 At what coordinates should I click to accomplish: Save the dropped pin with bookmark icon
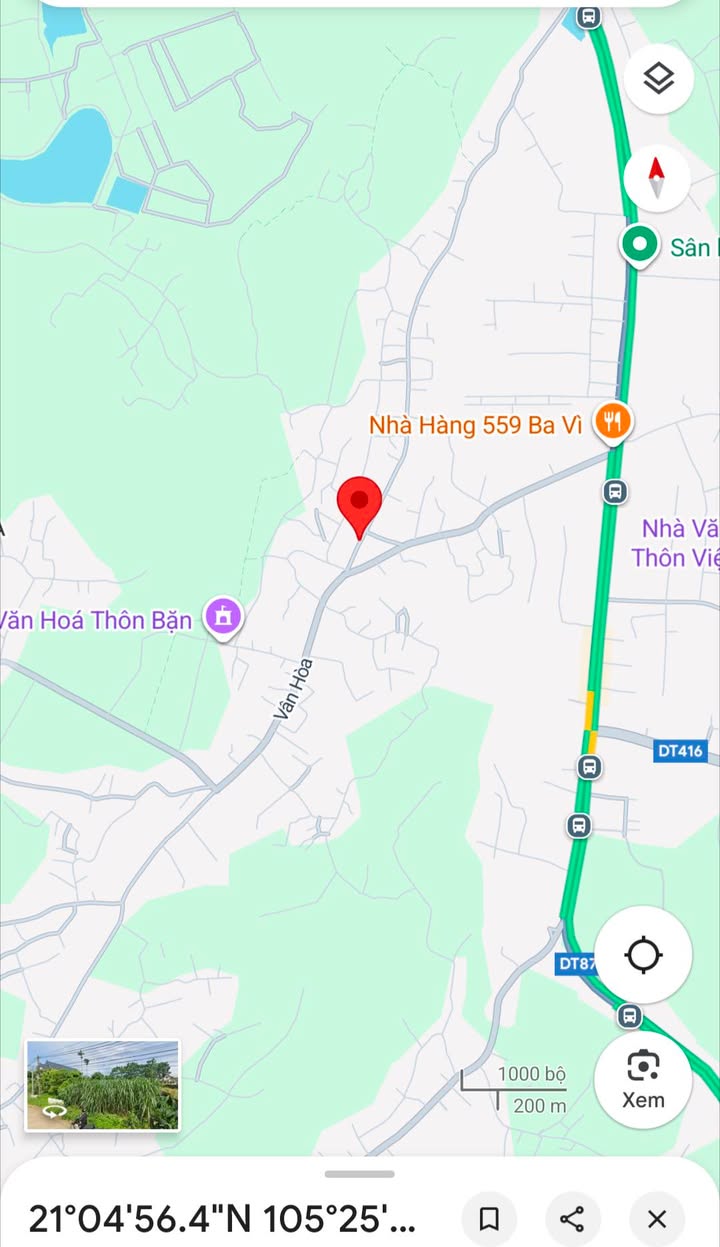coord(489,1219)
